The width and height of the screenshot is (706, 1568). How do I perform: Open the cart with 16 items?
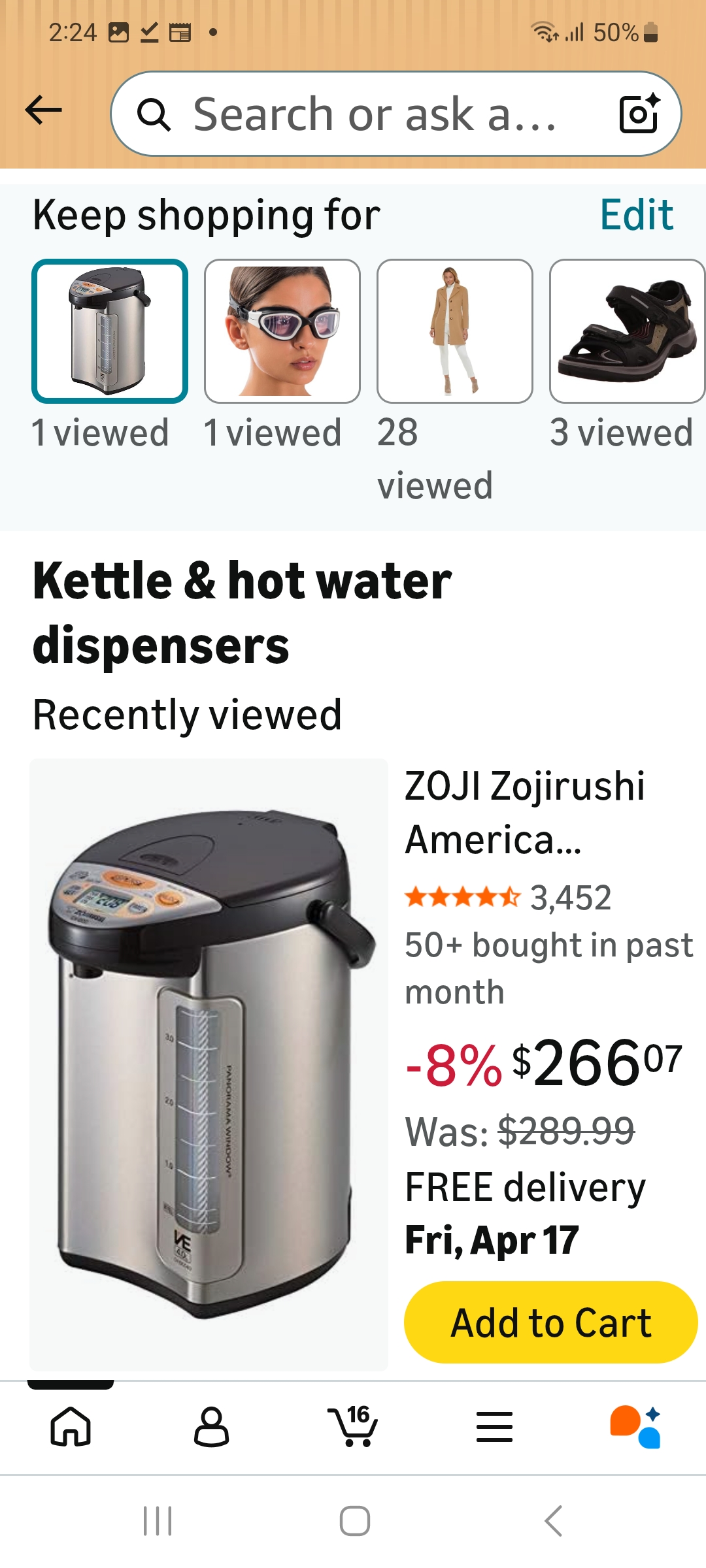tap(353, 1426)
